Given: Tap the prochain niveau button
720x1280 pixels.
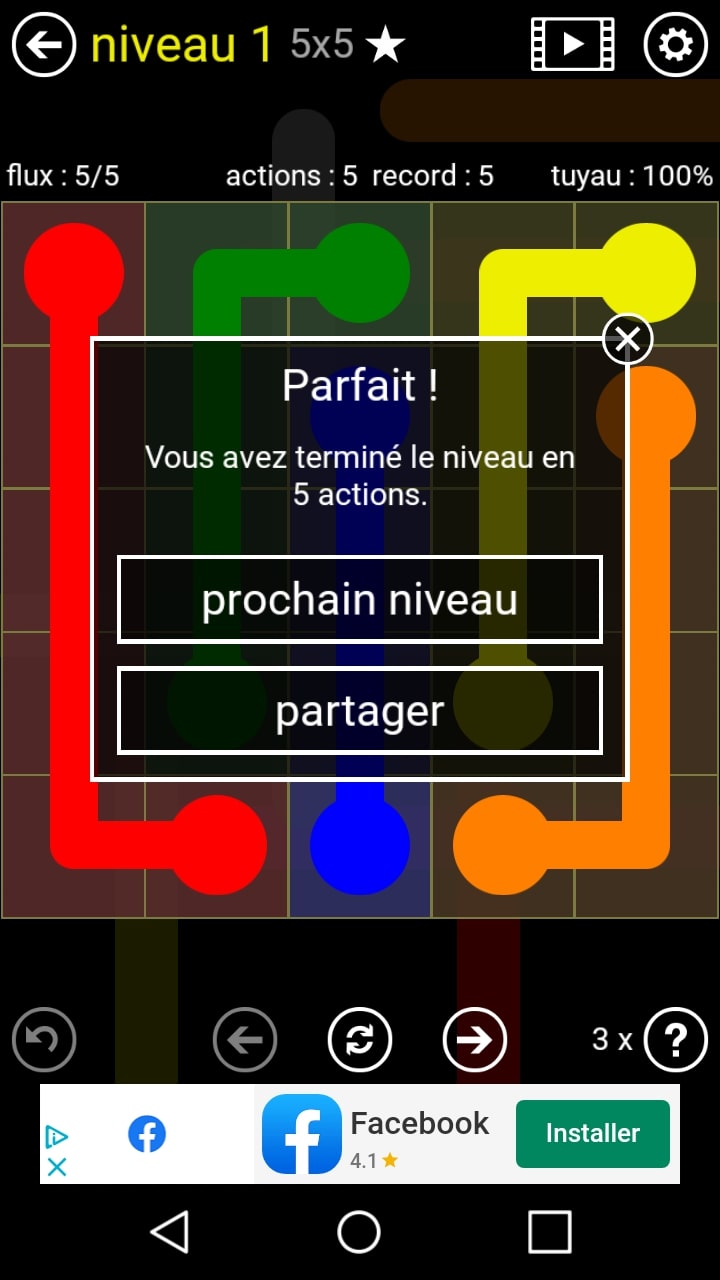Looking at the screenshot, I should point(360,600).
